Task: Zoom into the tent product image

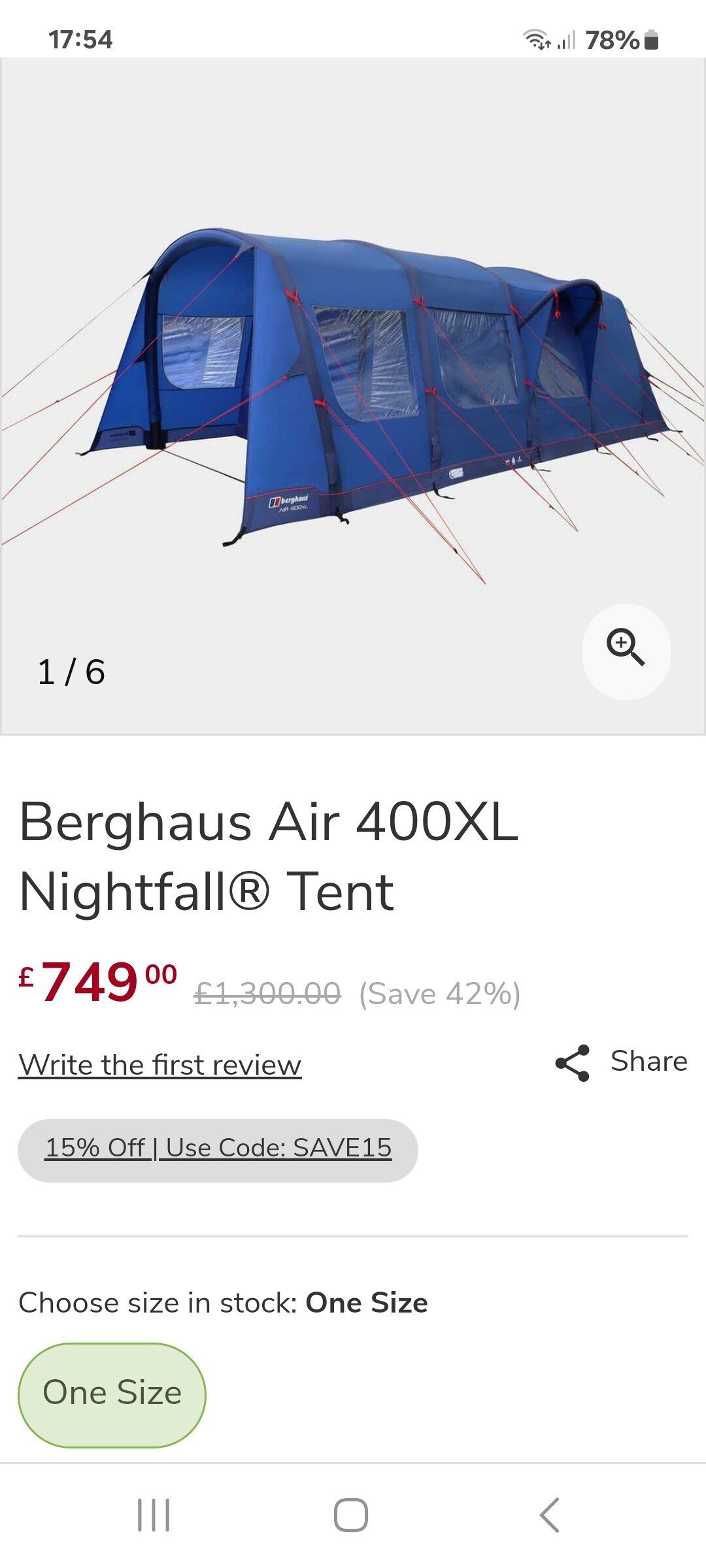Action: coord(626,651)
